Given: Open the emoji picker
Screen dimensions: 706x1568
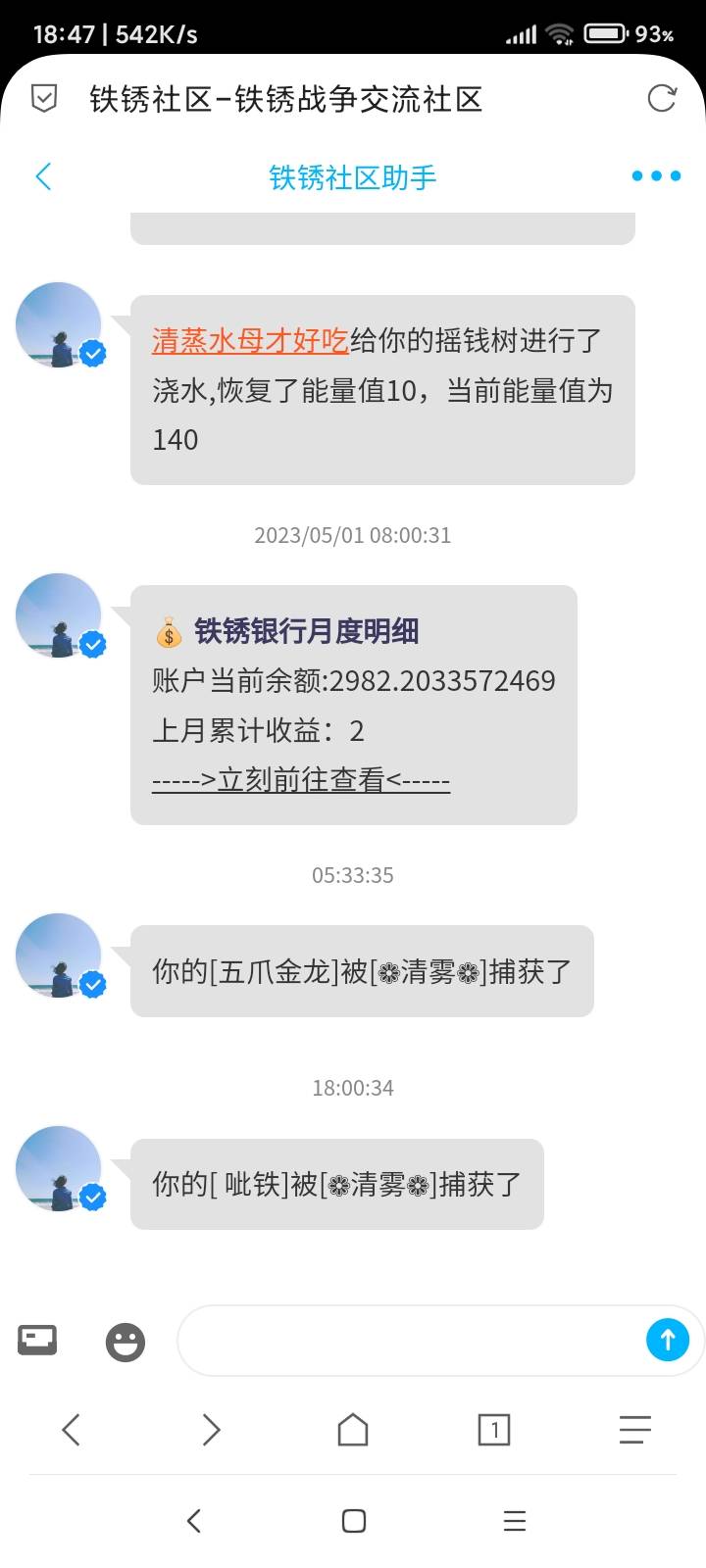Looking at the screenshot, I should (126, 1342).
